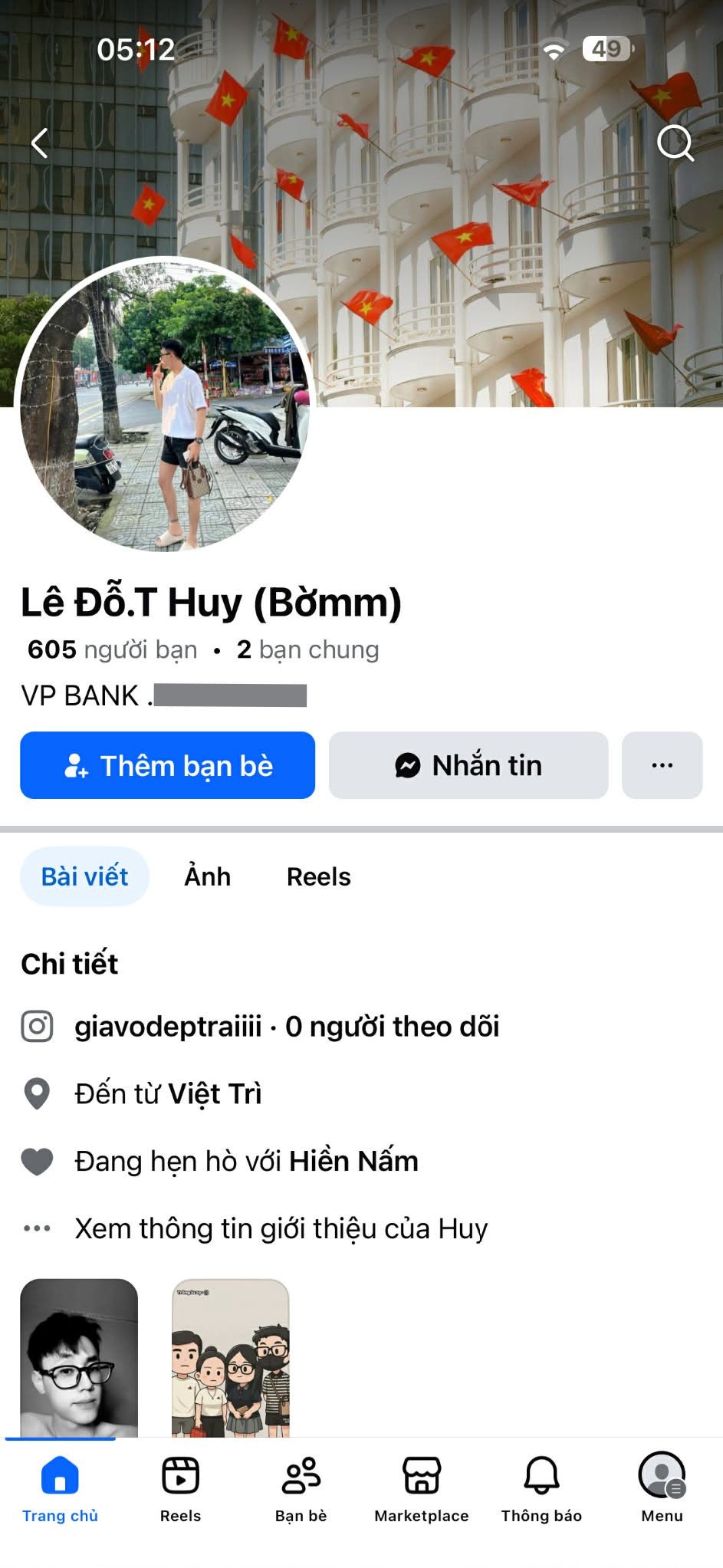This screenshot has height=1568, width=723.
Task: Open the black-and-white glasses portrait tile
Action: (x=79, y=1357)
